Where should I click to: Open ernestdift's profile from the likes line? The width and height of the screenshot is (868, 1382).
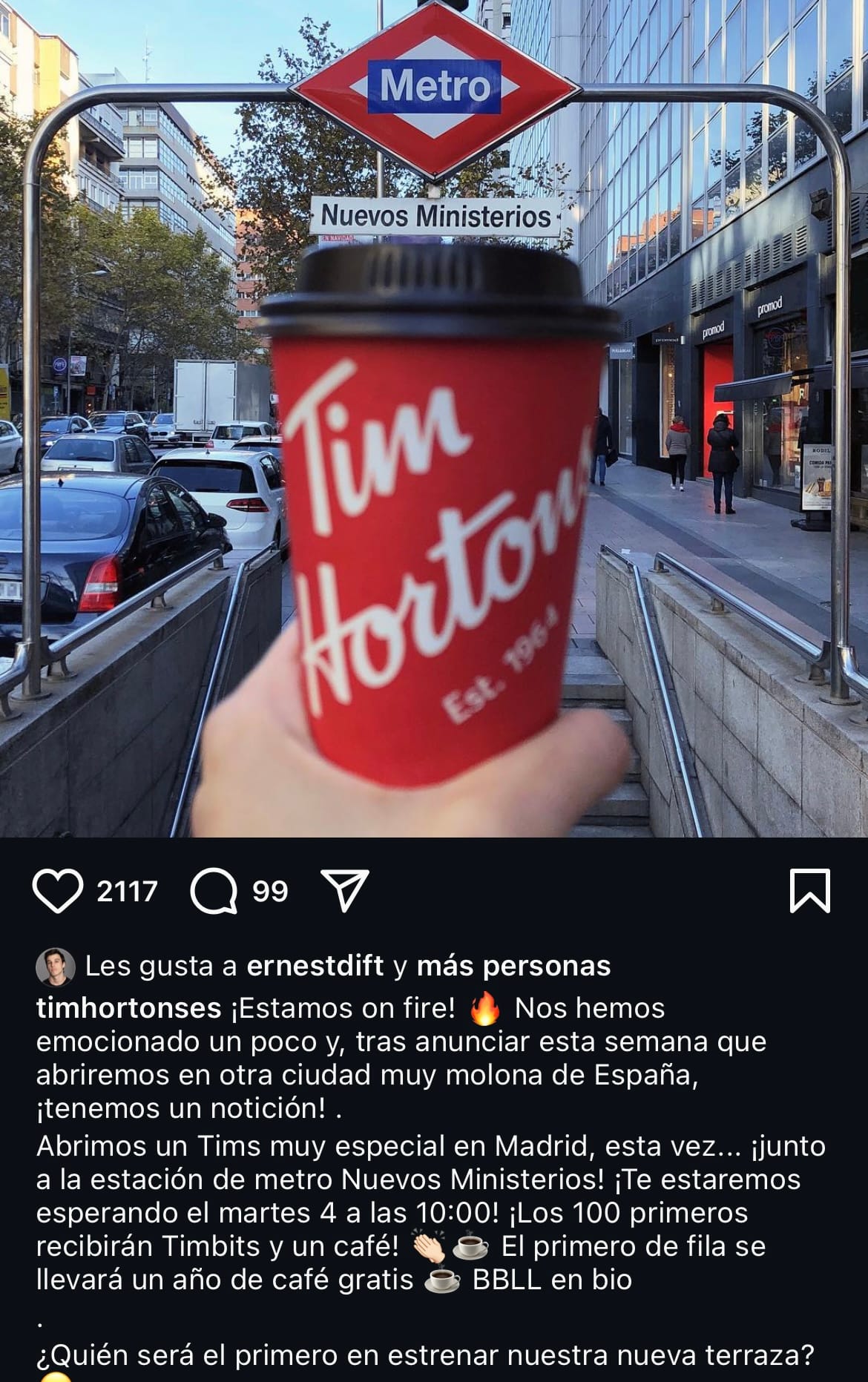(x=315, y=966)
